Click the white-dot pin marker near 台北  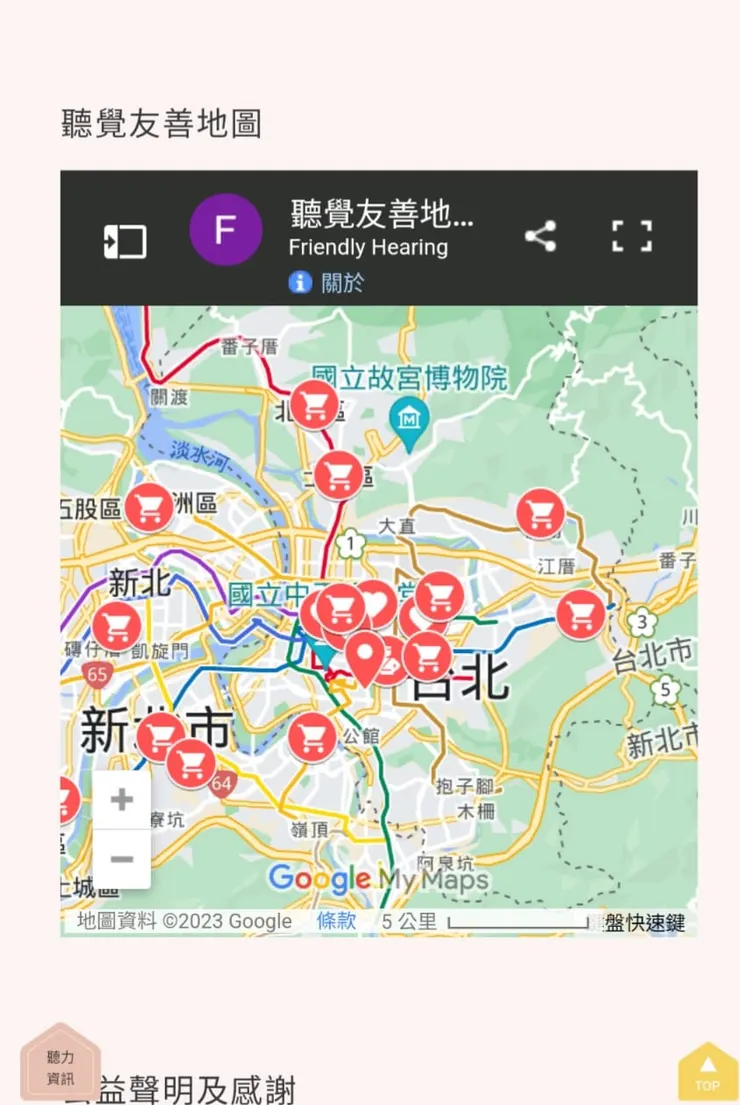pyautogui.click(x=366, y=650)
